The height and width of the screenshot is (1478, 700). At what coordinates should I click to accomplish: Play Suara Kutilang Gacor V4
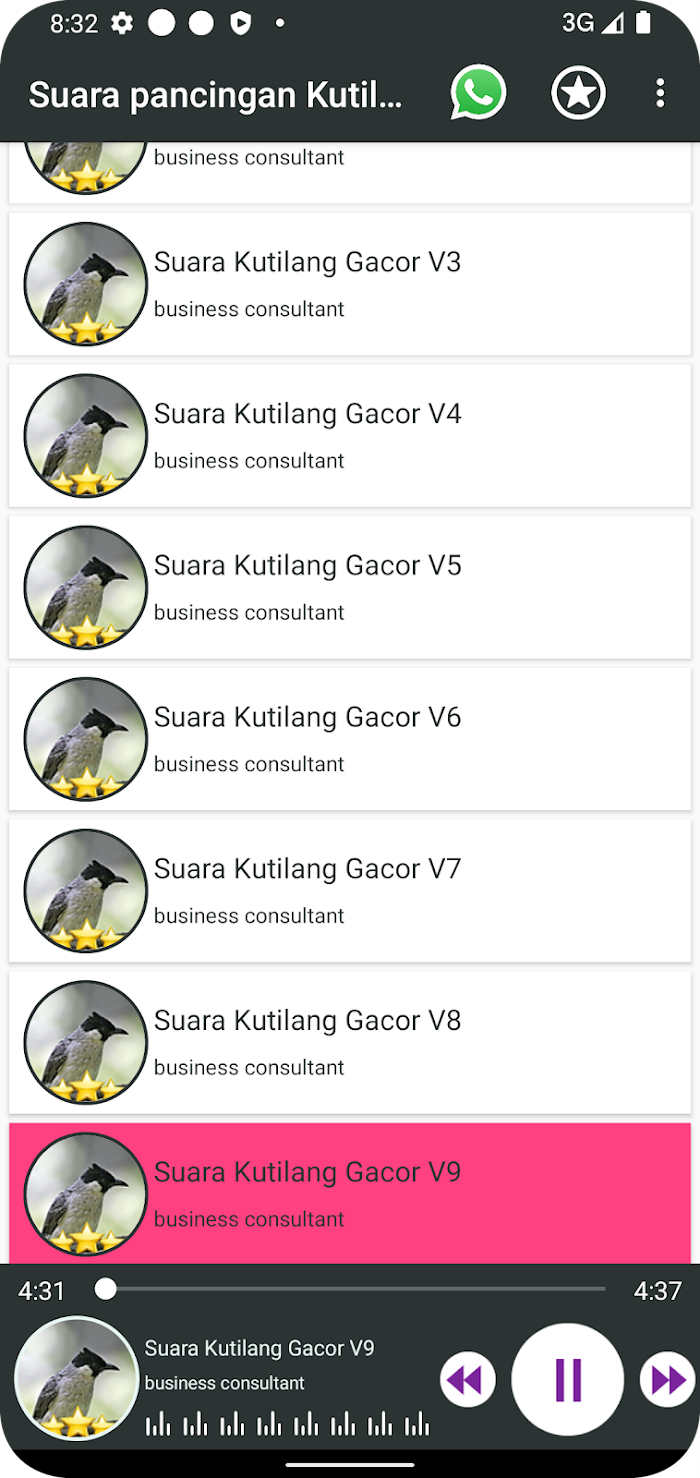350,436
